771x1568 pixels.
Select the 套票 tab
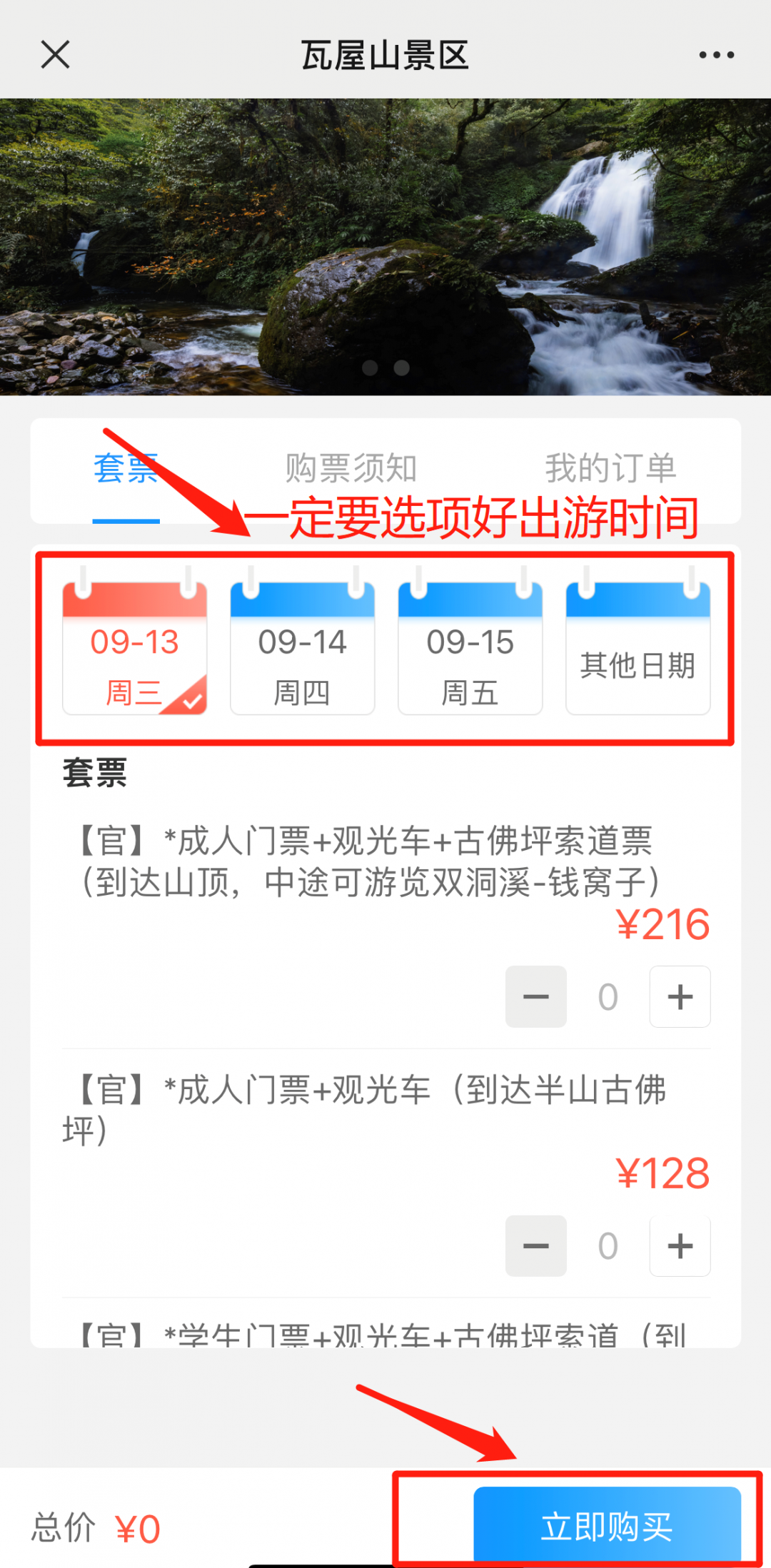pyautogui.click(x=126, y=469)
